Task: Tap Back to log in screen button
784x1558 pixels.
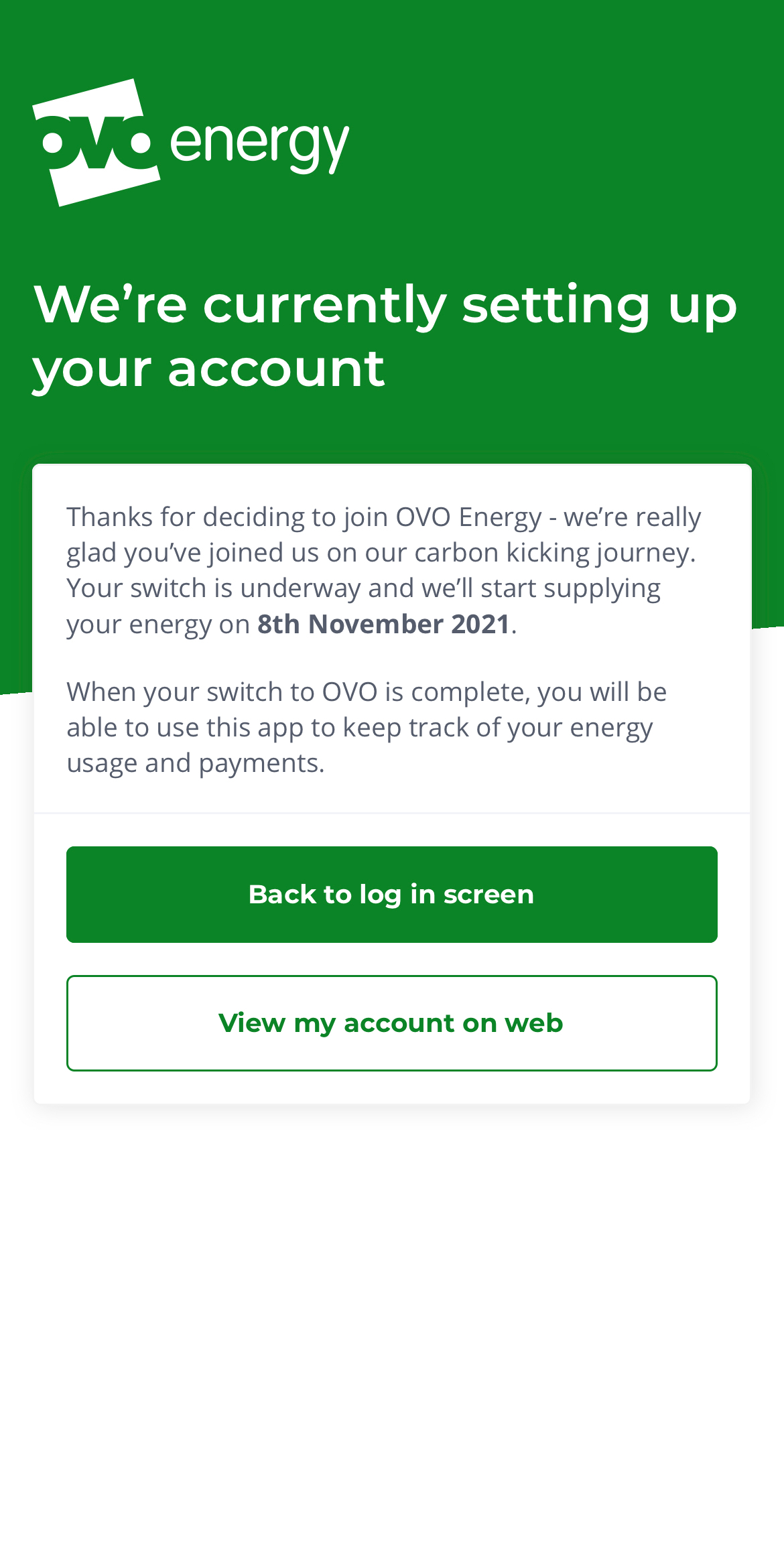Action: 392,894
